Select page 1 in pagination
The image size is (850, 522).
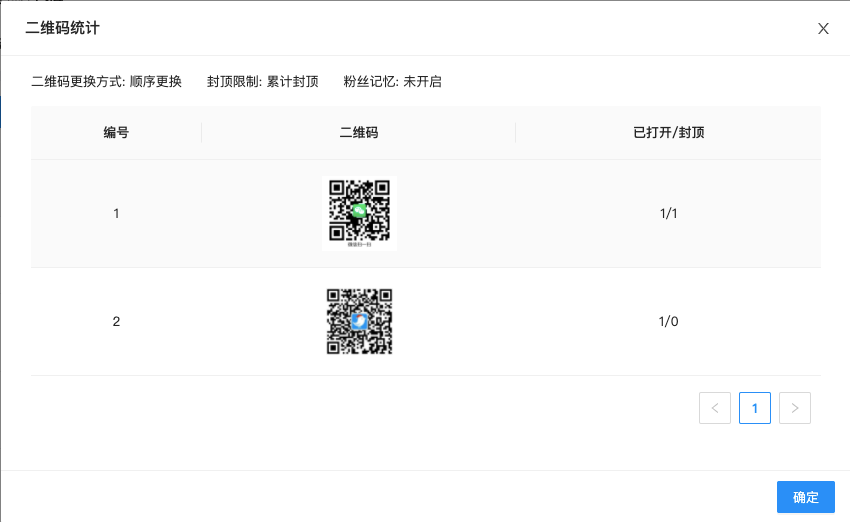[x=755, y=408]
